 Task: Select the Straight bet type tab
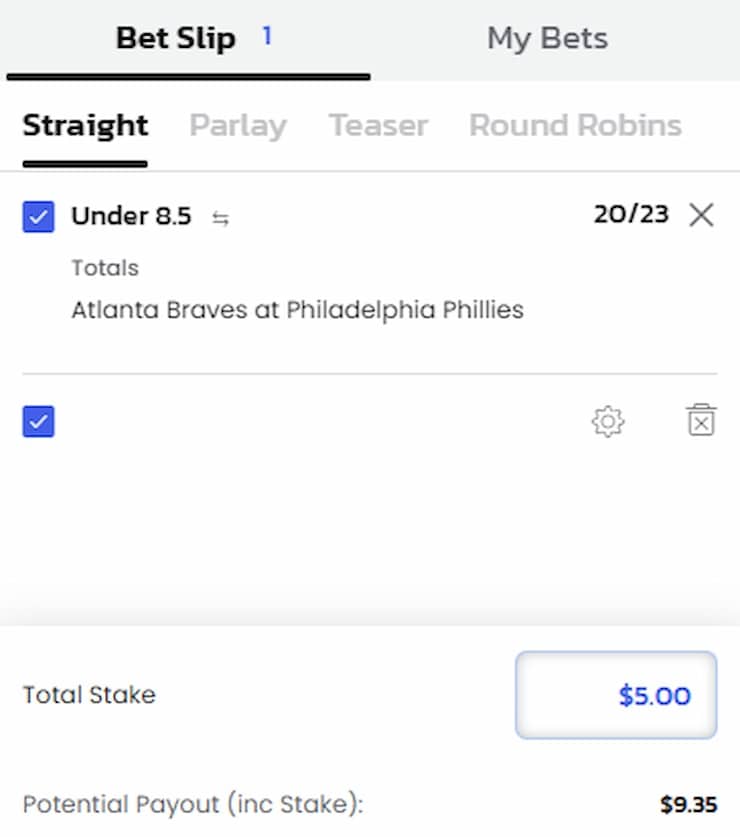pos(85,126)
